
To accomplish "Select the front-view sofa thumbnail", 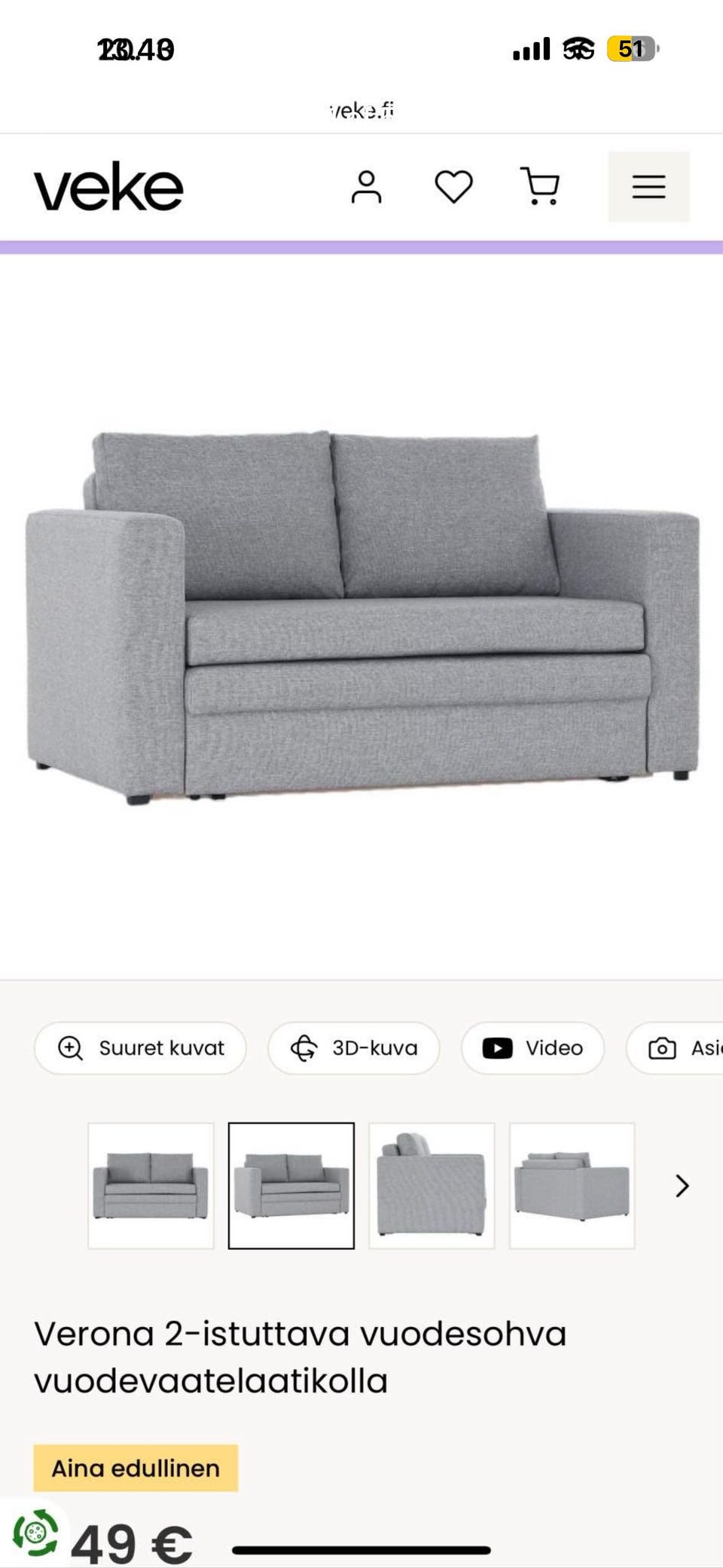I will (151, 1185).
